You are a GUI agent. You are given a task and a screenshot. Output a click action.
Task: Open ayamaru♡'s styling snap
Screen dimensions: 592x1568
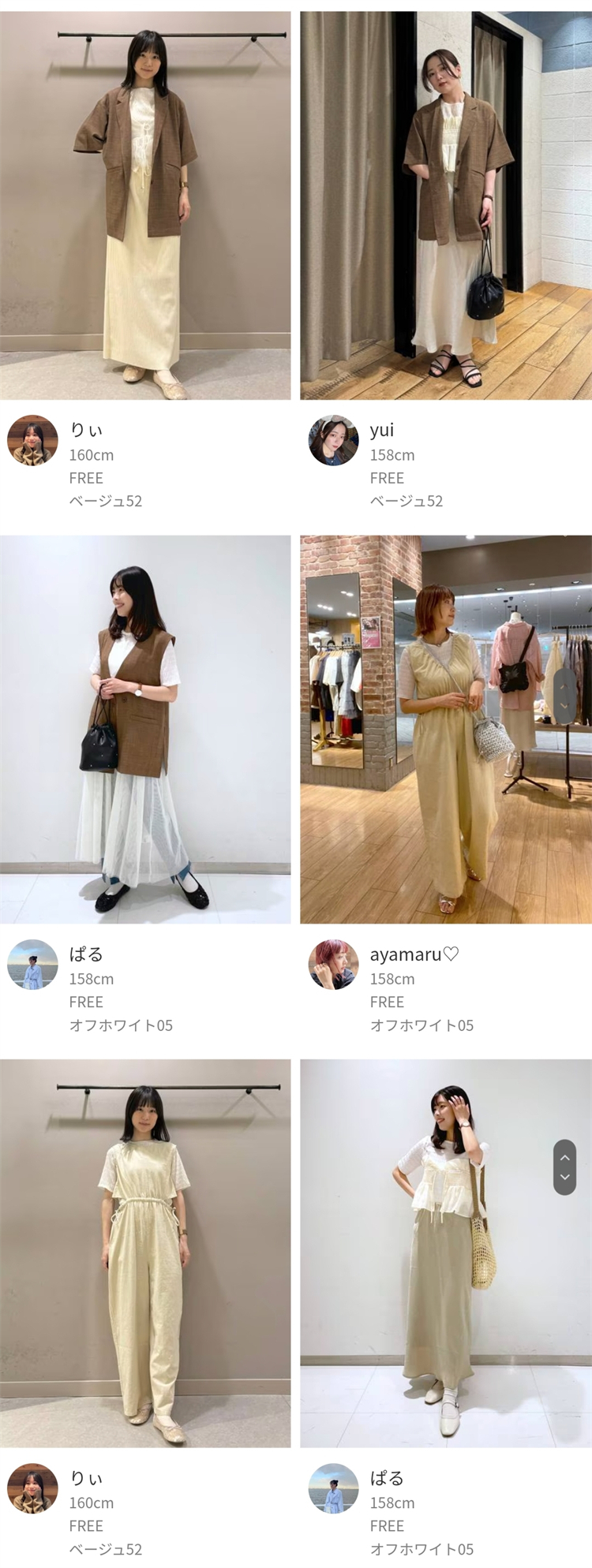pos(446,730)
